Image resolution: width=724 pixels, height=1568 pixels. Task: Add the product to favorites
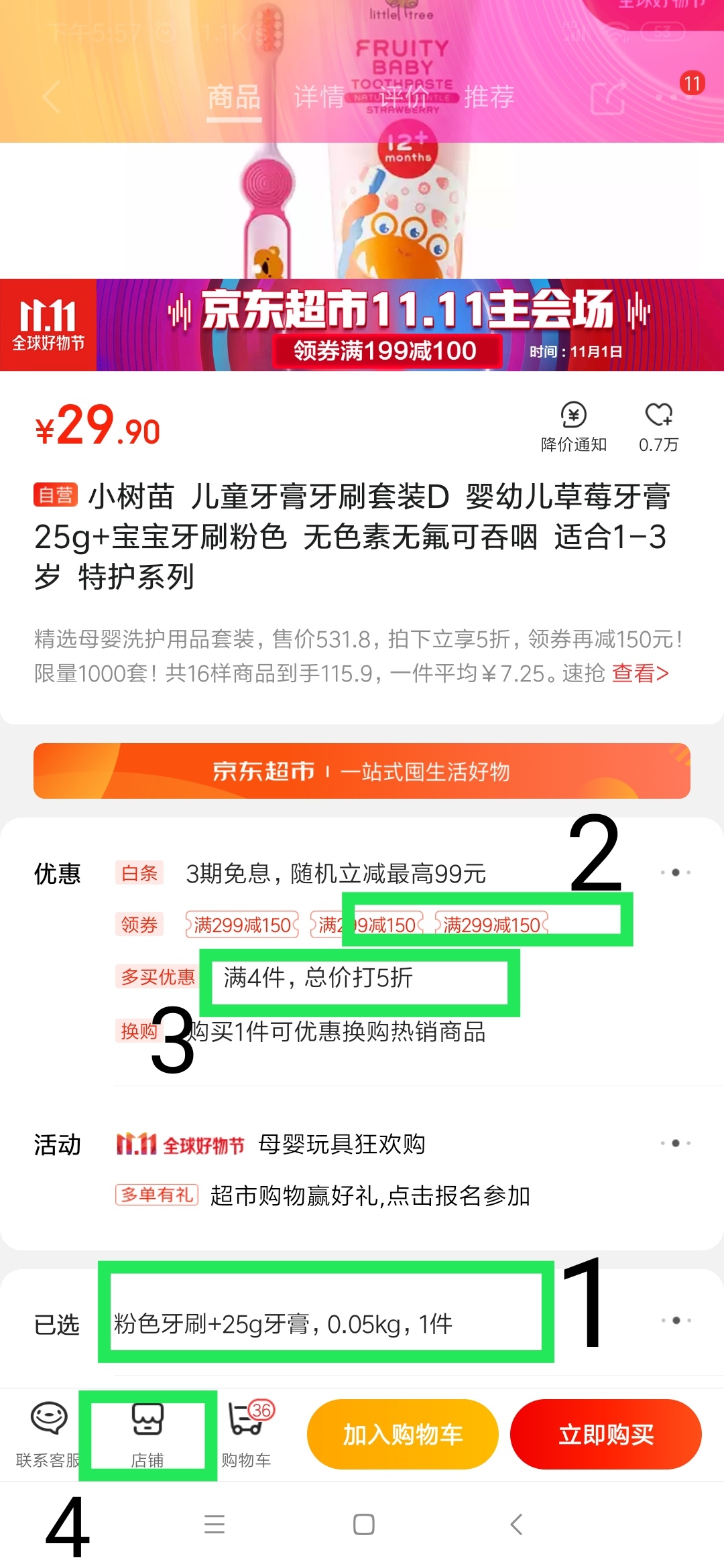pos(658,427)
